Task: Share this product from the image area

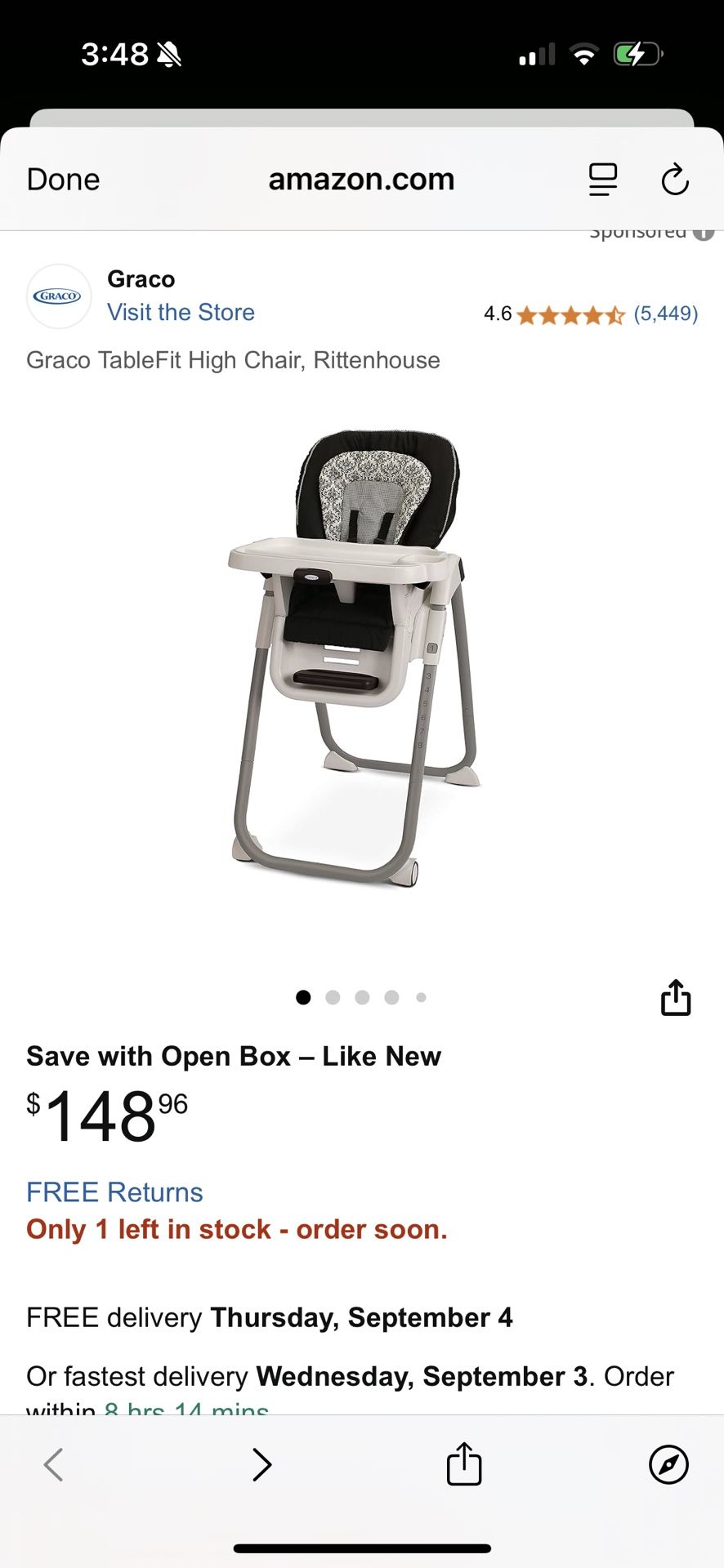Action: (675, 997)
